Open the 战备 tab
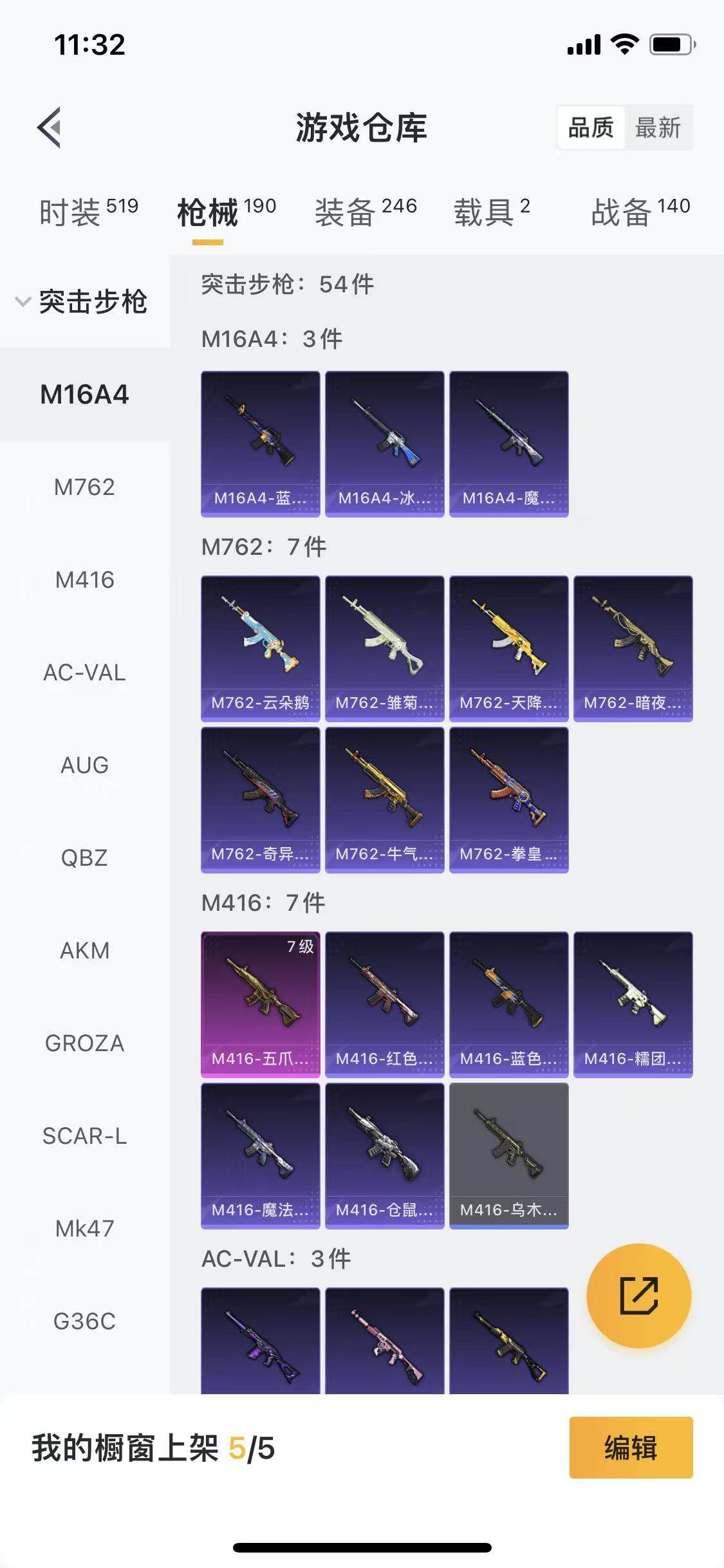The height and width of the screenshot is (1568, 724). click(x=640, y=212)
